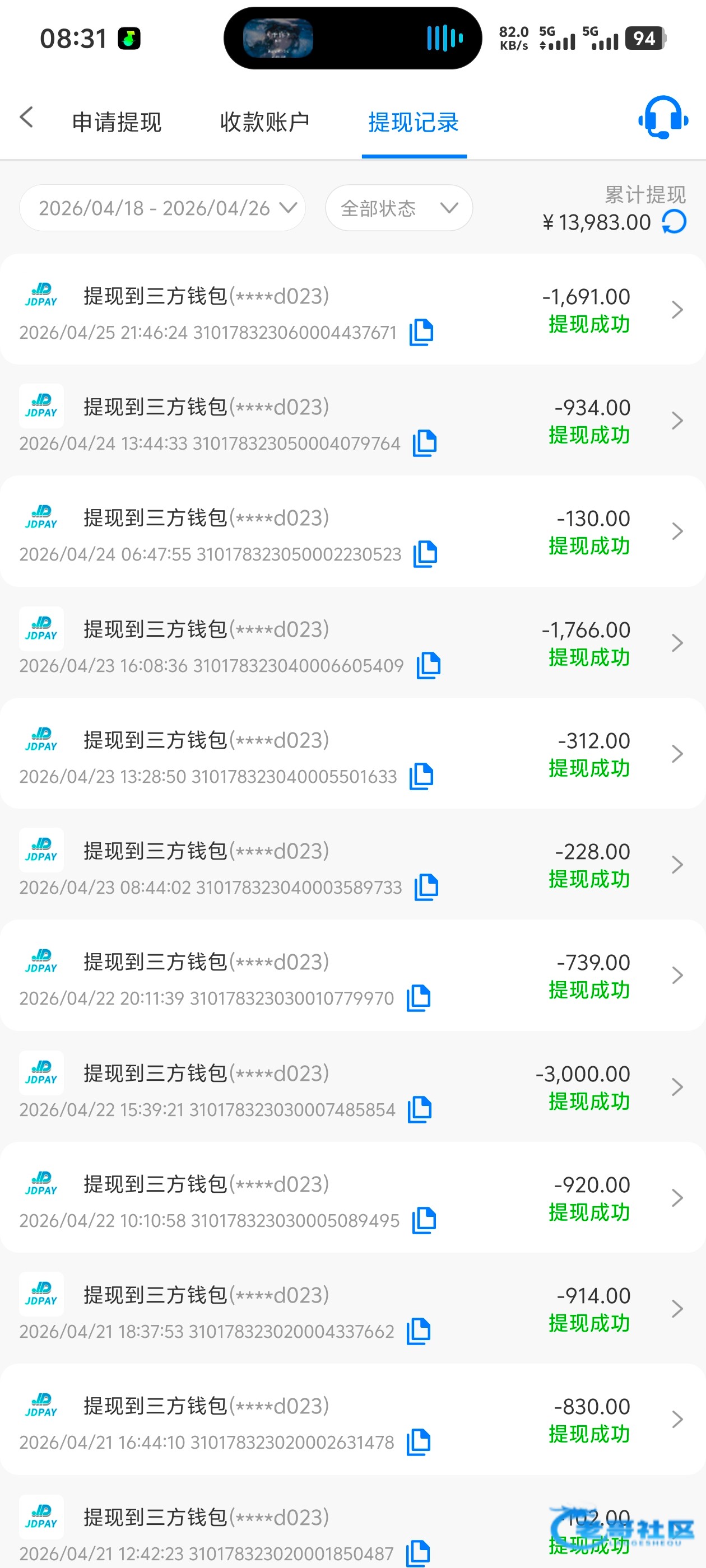Open the -934.00 withdrawal record
The image size is (706, 1568).
pyautogui.click(x=352, y=421)
